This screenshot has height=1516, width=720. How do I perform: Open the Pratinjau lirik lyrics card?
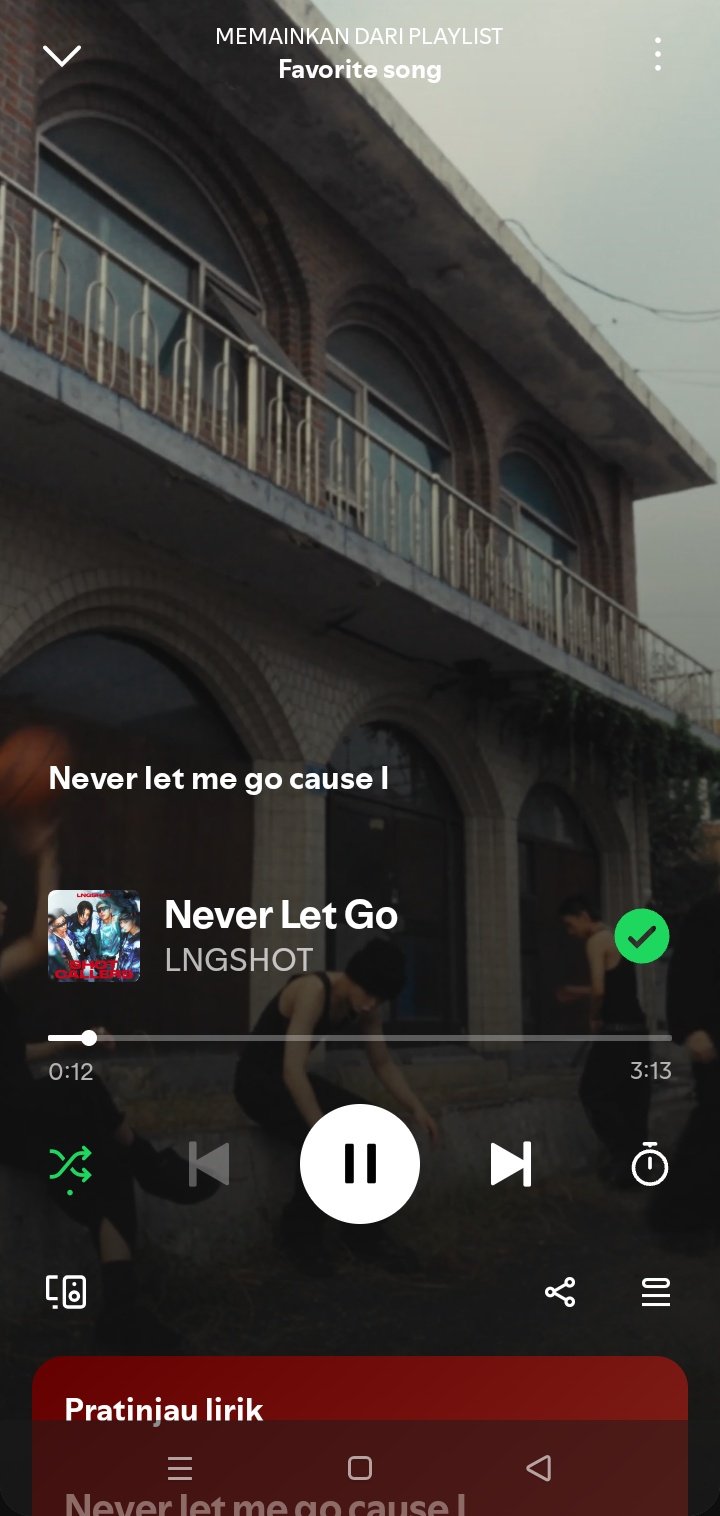[360, 1400]
